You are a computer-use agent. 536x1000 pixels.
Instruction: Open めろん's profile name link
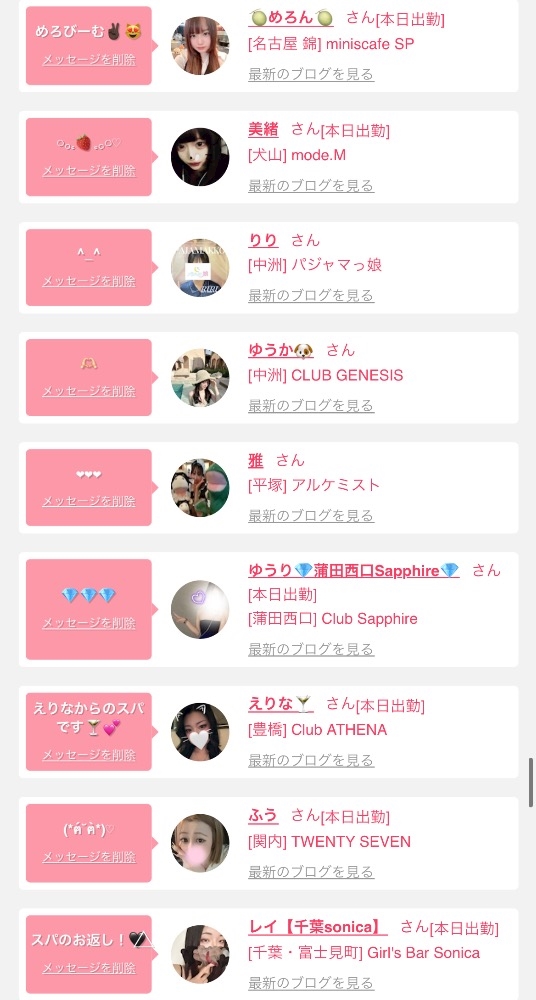click(291, 18)
